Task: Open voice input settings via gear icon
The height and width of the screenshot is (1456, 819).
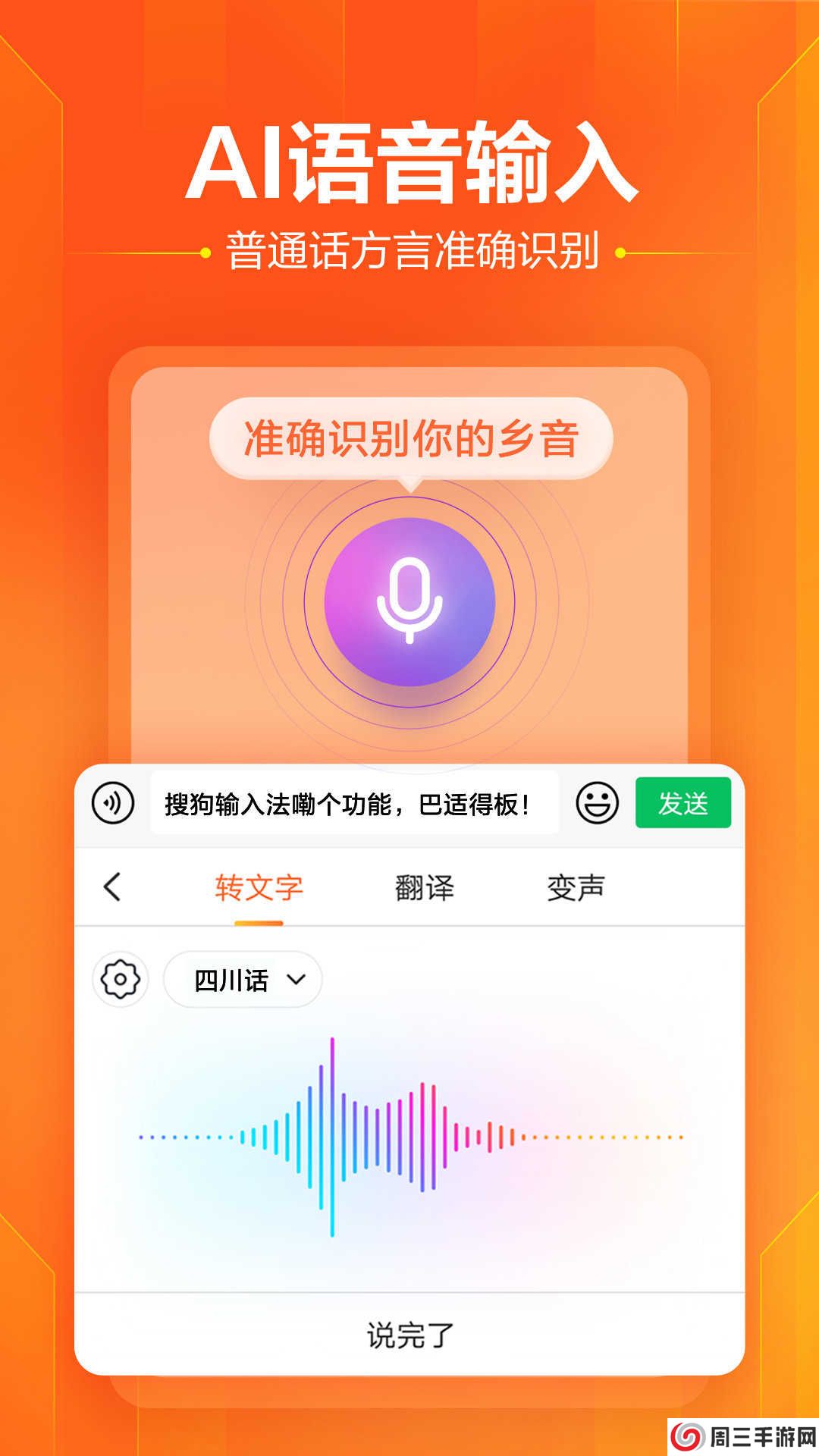Action: [119, 980]
